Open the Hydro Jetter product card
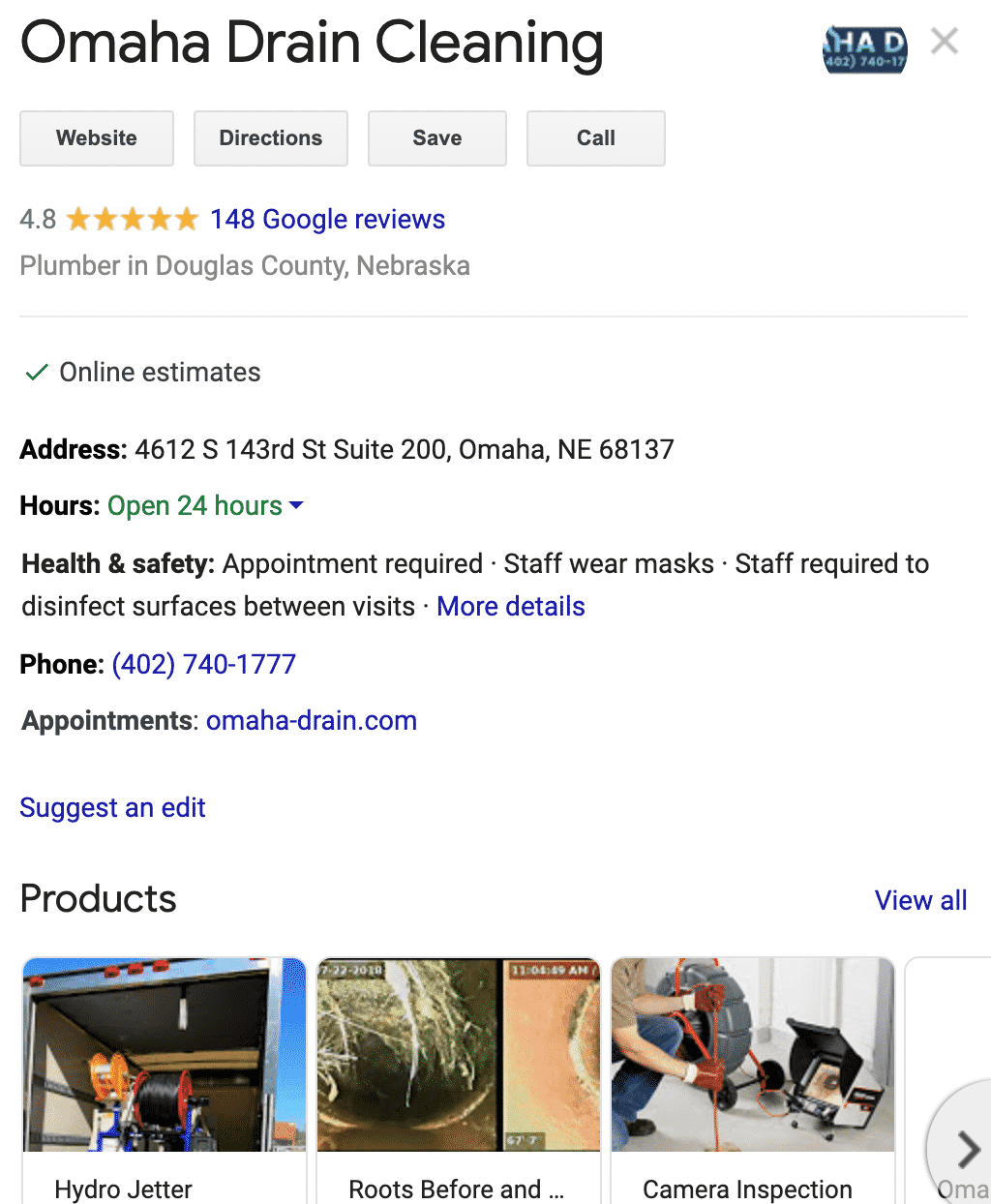Image resolution: width=991 pixels, height=1204 pixels. pyautogui.click(x=165, y=1074)
